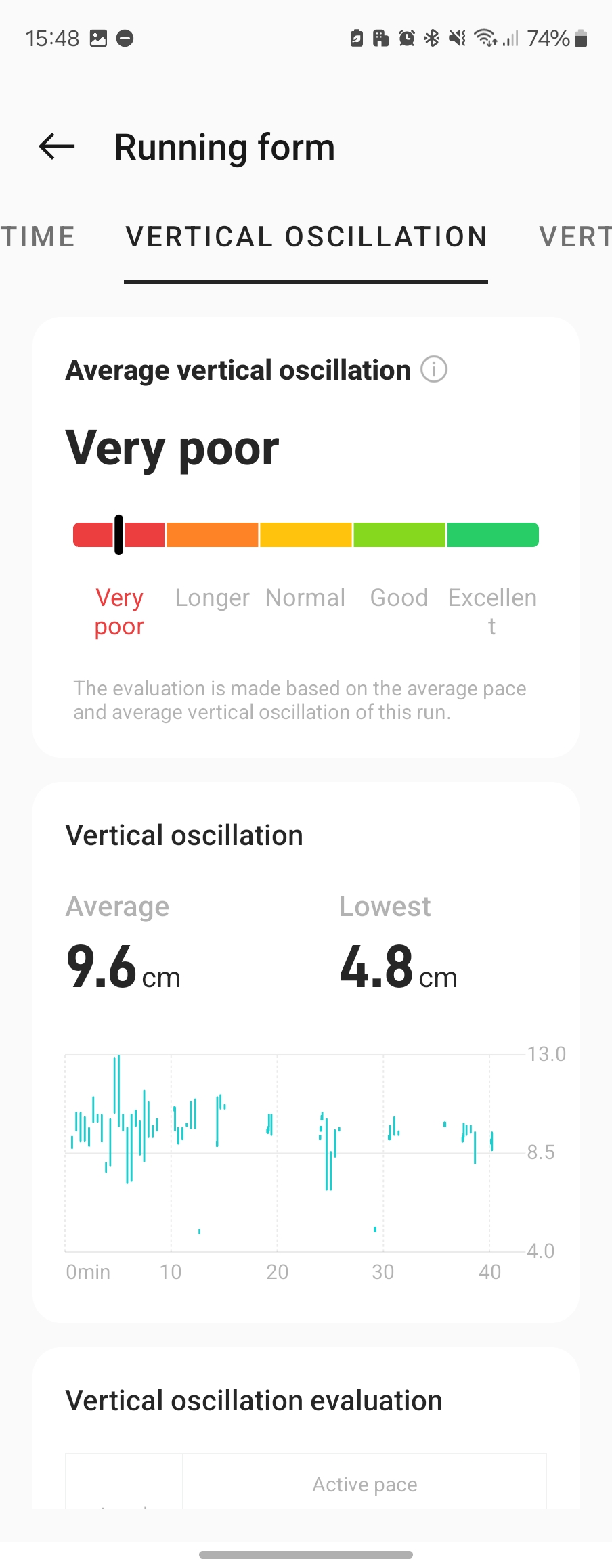
Task: Tap the Bluetooth icon in the status bar
Action: (431, 39)
